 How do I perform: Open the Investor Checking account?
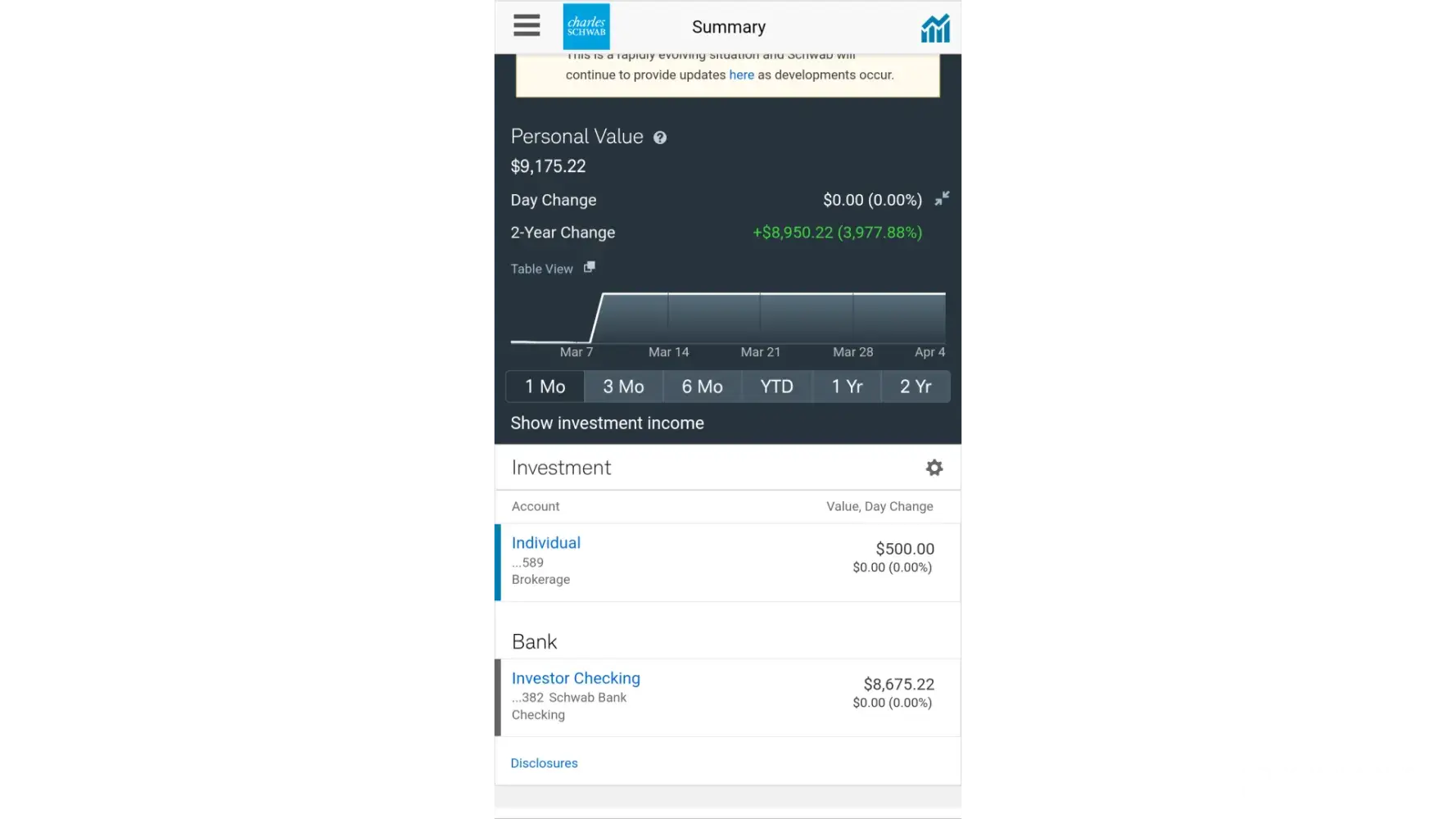point(576,678)
